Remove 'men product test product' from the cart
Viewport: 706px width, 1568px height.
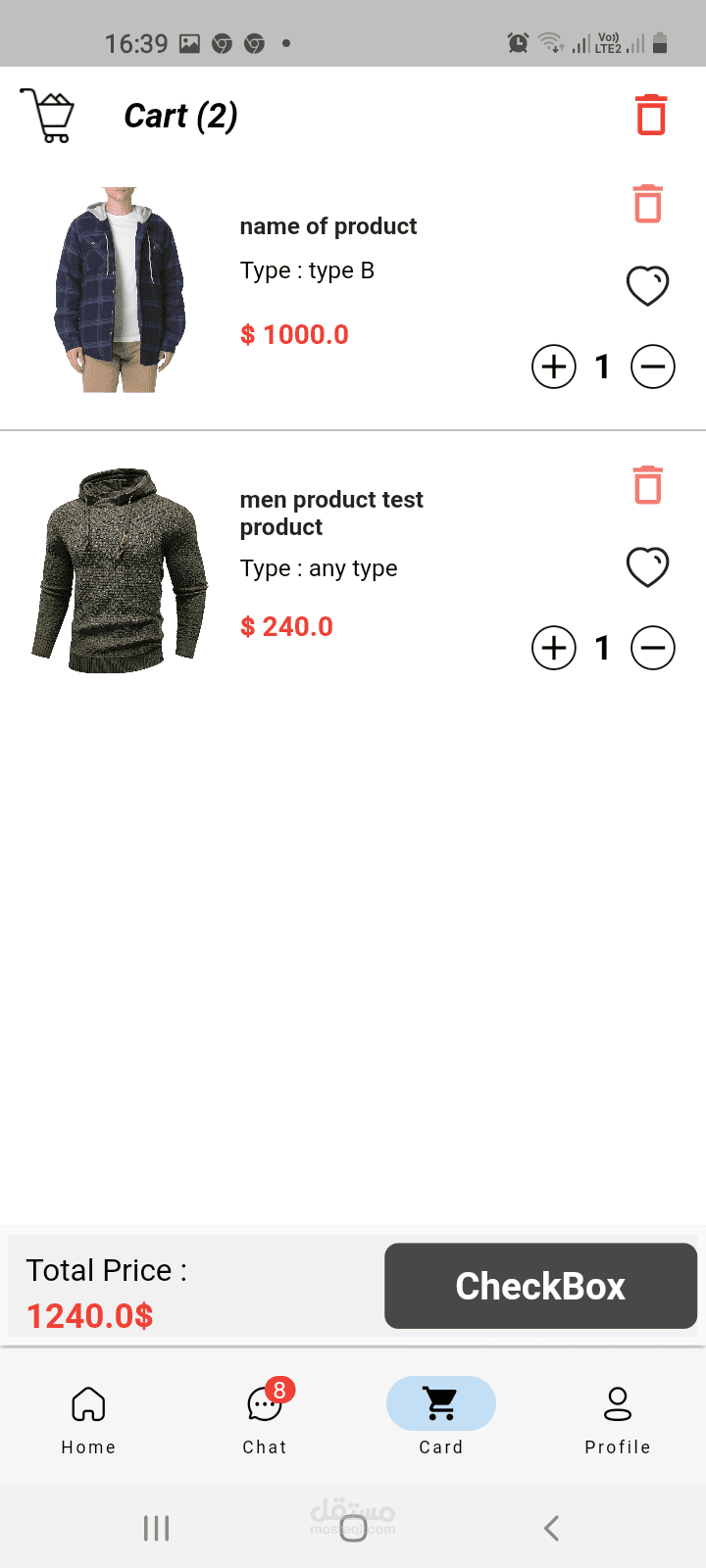647,485
